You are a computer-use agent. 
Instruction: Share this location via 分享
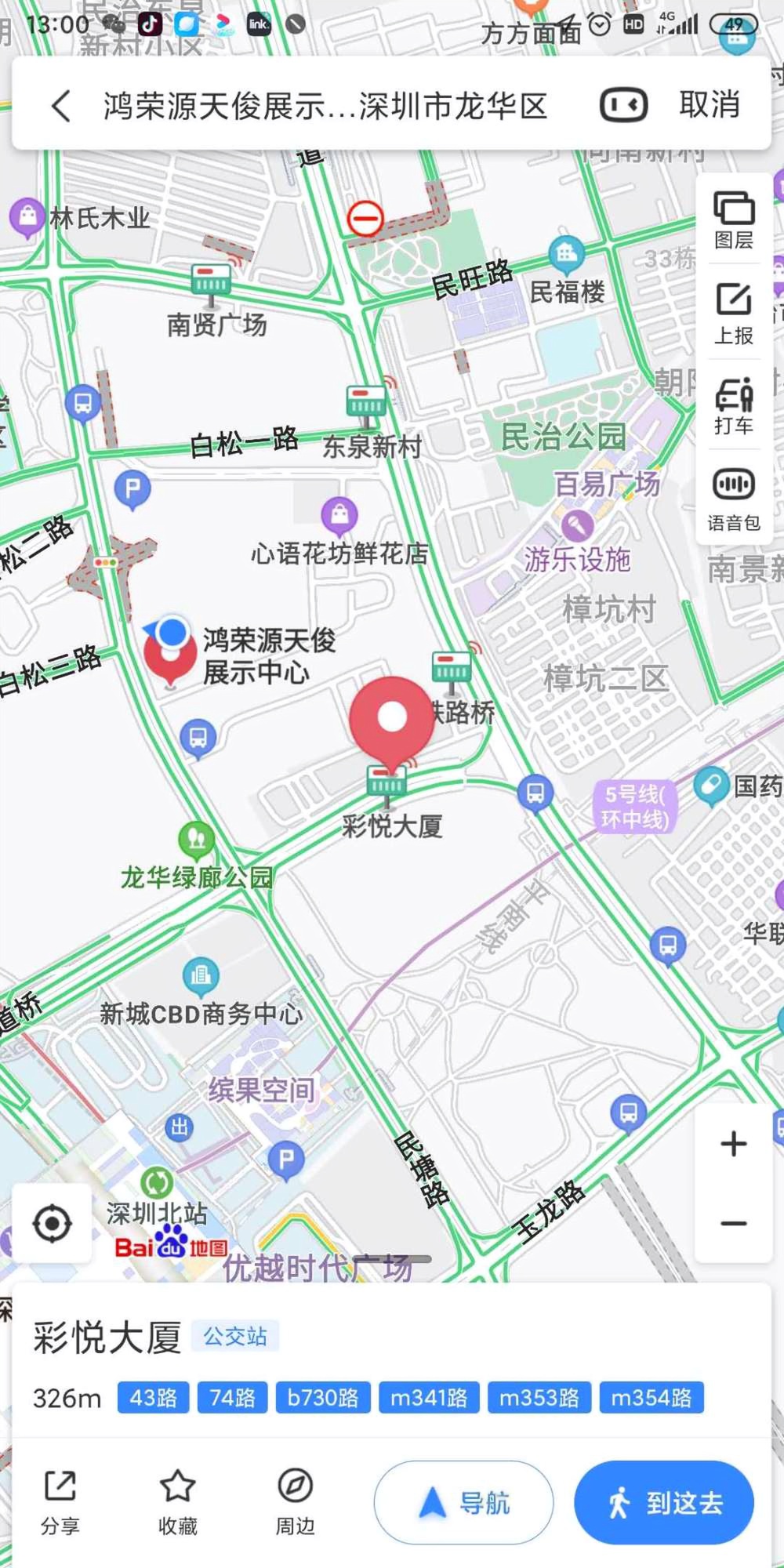(60, 1501)
